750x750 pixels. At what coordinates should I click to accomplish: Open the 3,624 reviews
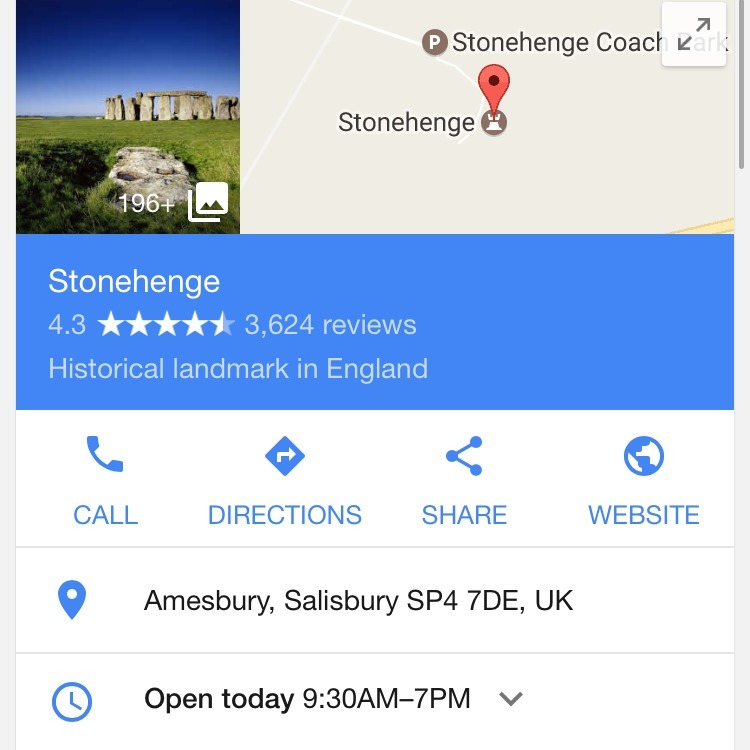click(330, 325)
